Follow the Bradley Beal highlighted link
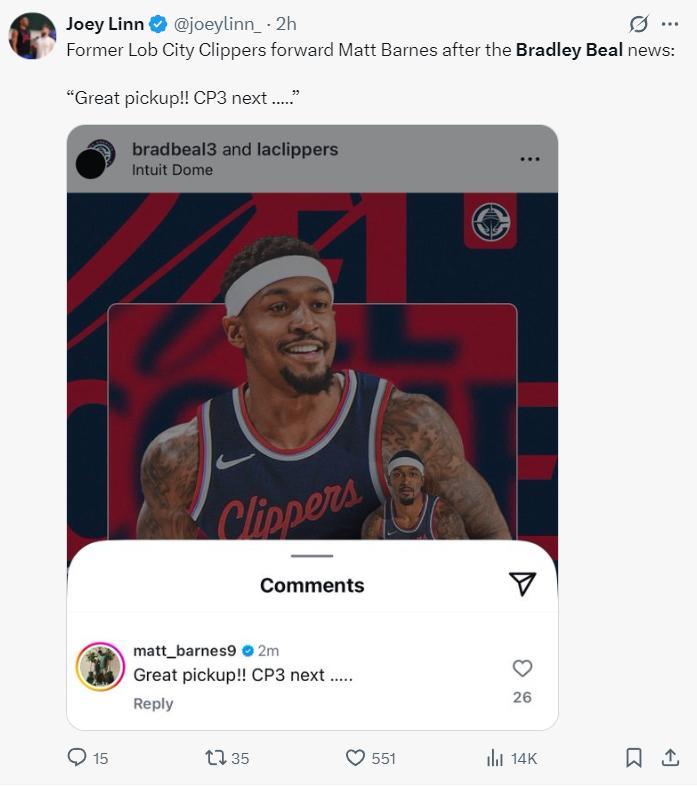 click(569, 49)
